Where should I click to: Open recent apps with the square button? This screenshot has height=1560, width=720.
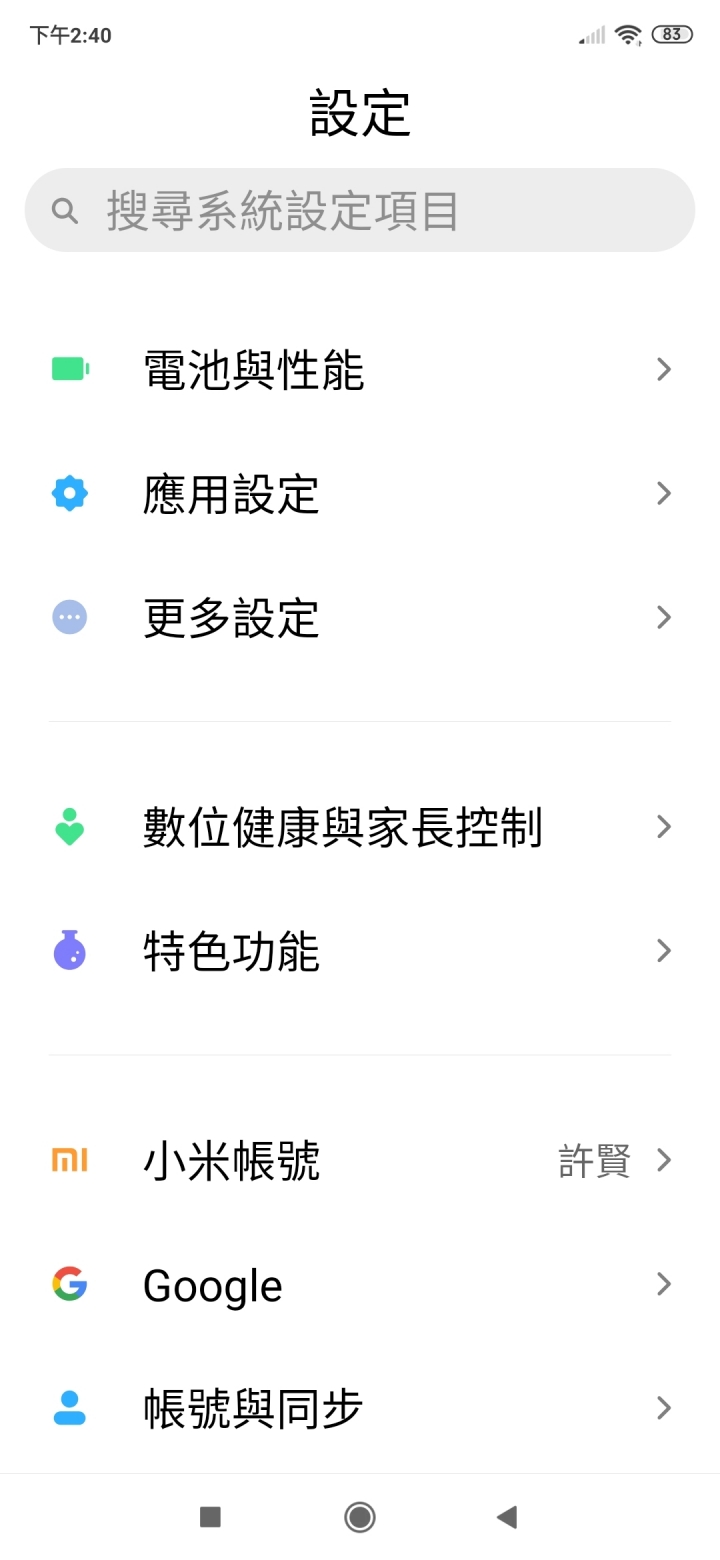tap(210, 1517)
